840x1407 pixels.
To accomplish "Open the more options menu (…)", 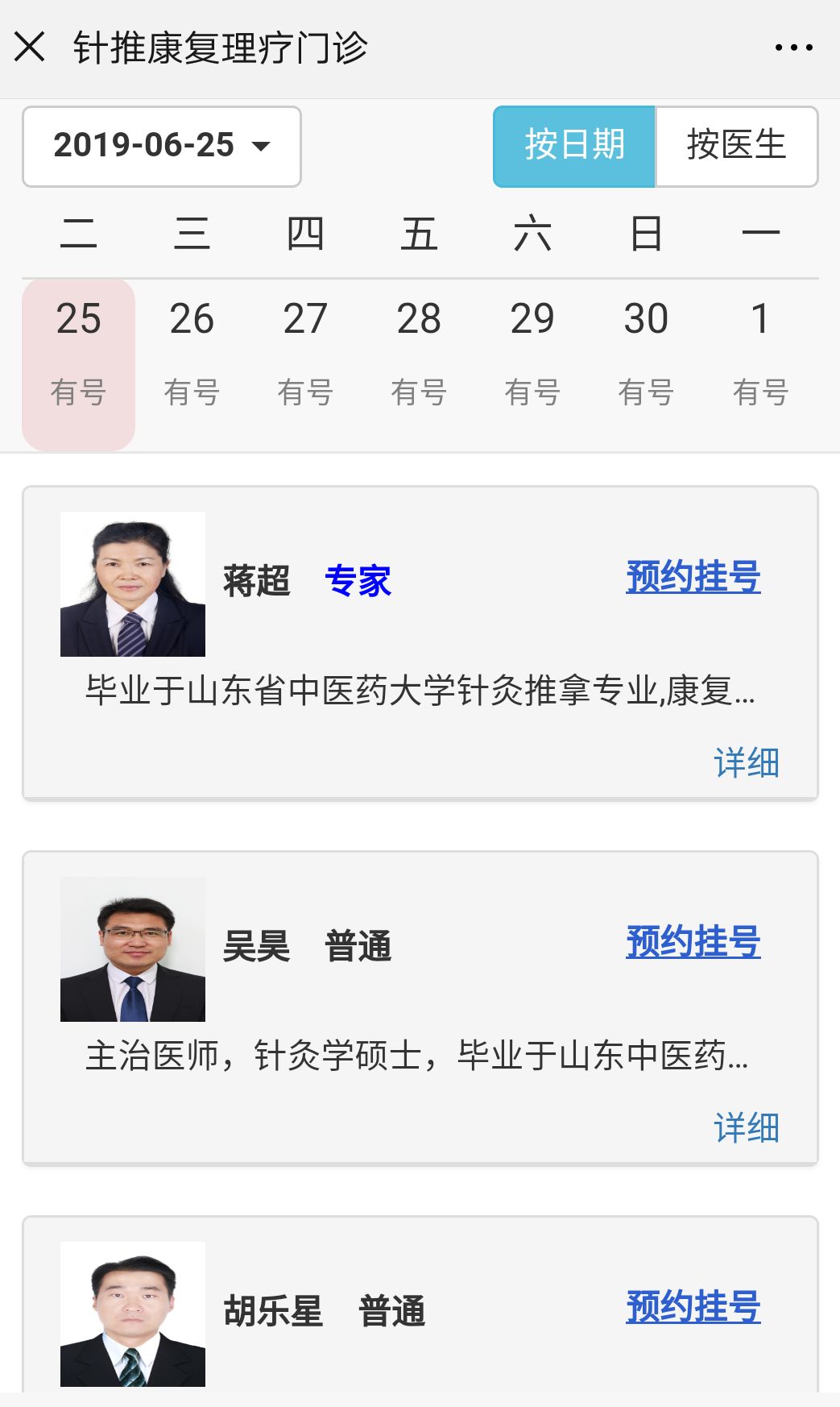I will click(x=792, y=47).
